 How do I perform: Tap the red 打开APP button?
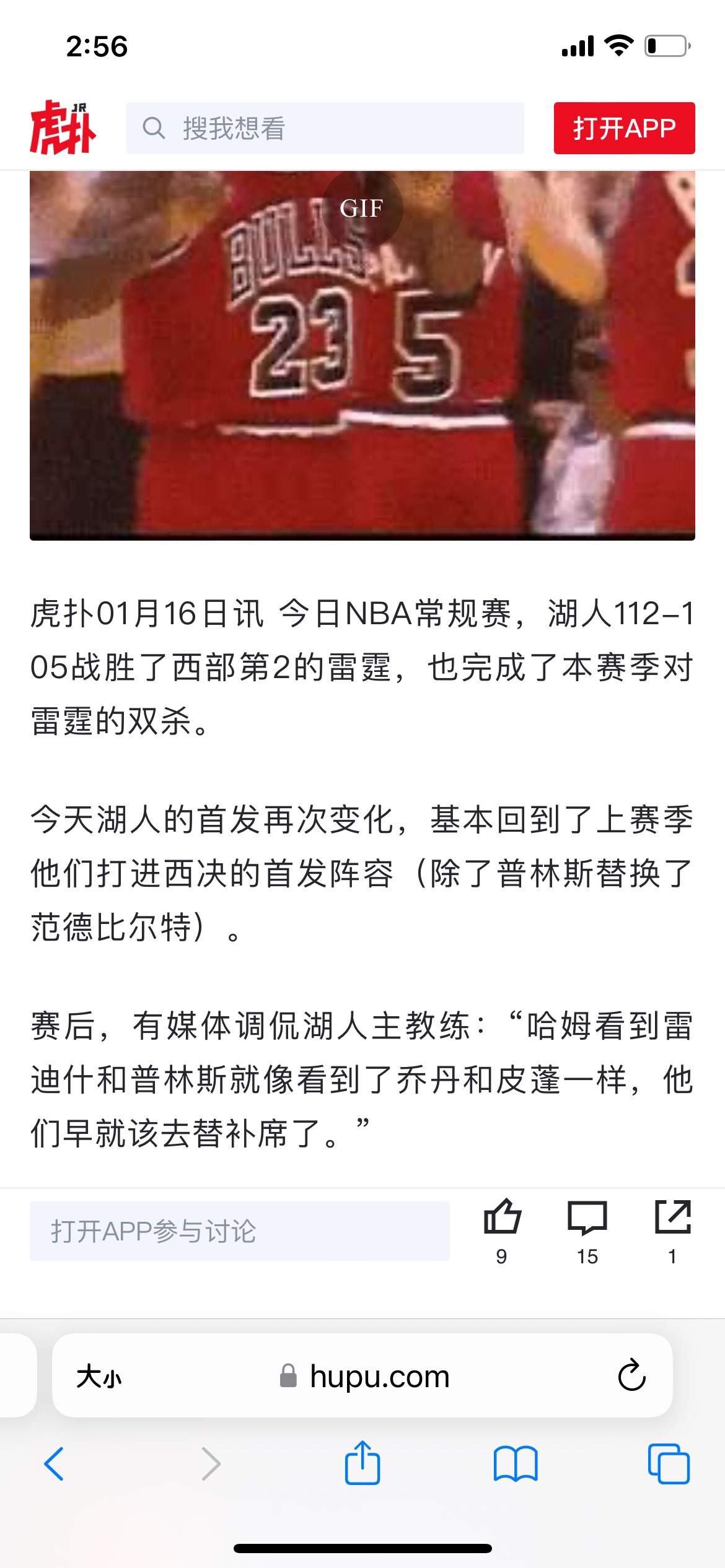tap(624, 128)
